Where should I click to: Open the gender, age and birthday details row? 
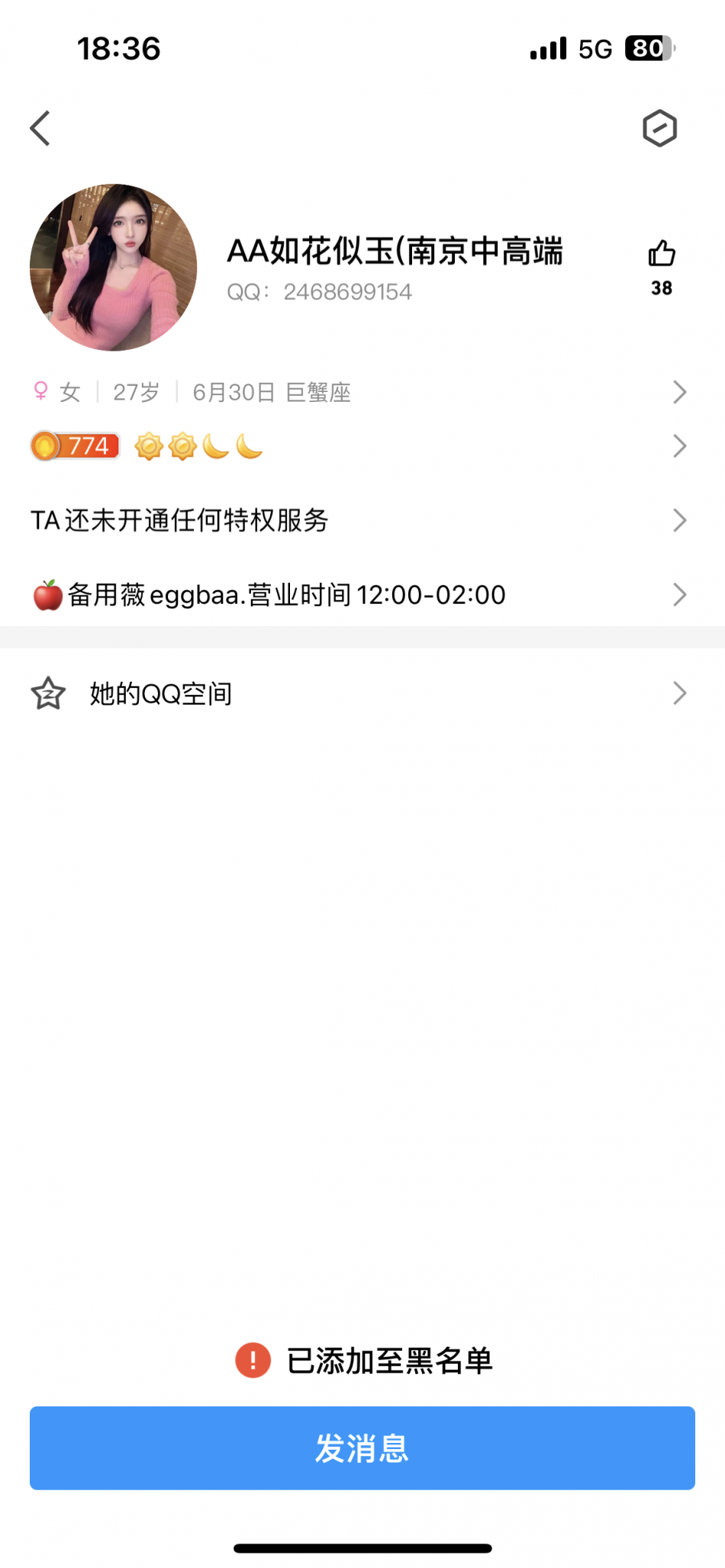tap(362, 392)
